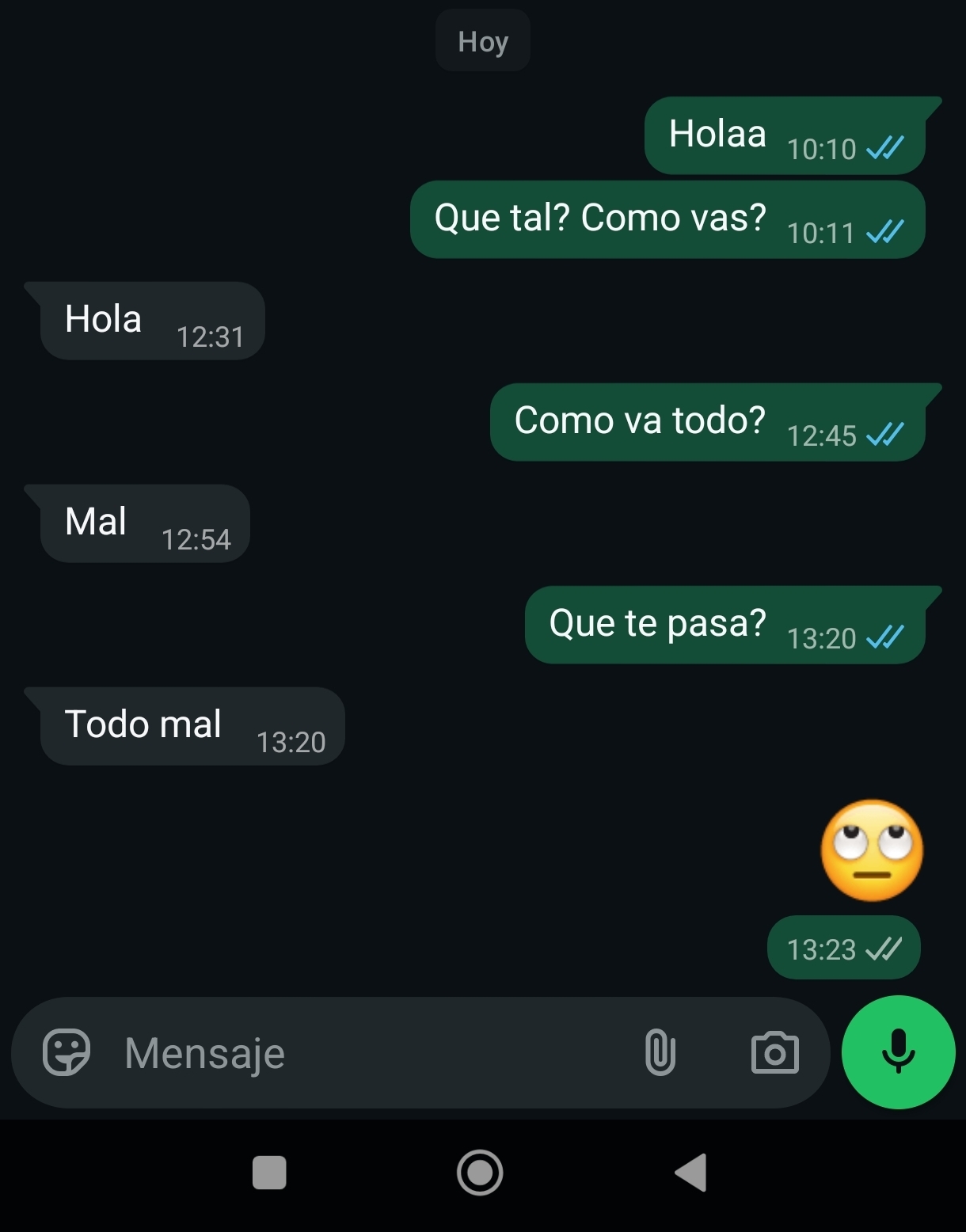Attach a file with the paperclip
Screen dimensions: 966x1232
pos(660,1052)
